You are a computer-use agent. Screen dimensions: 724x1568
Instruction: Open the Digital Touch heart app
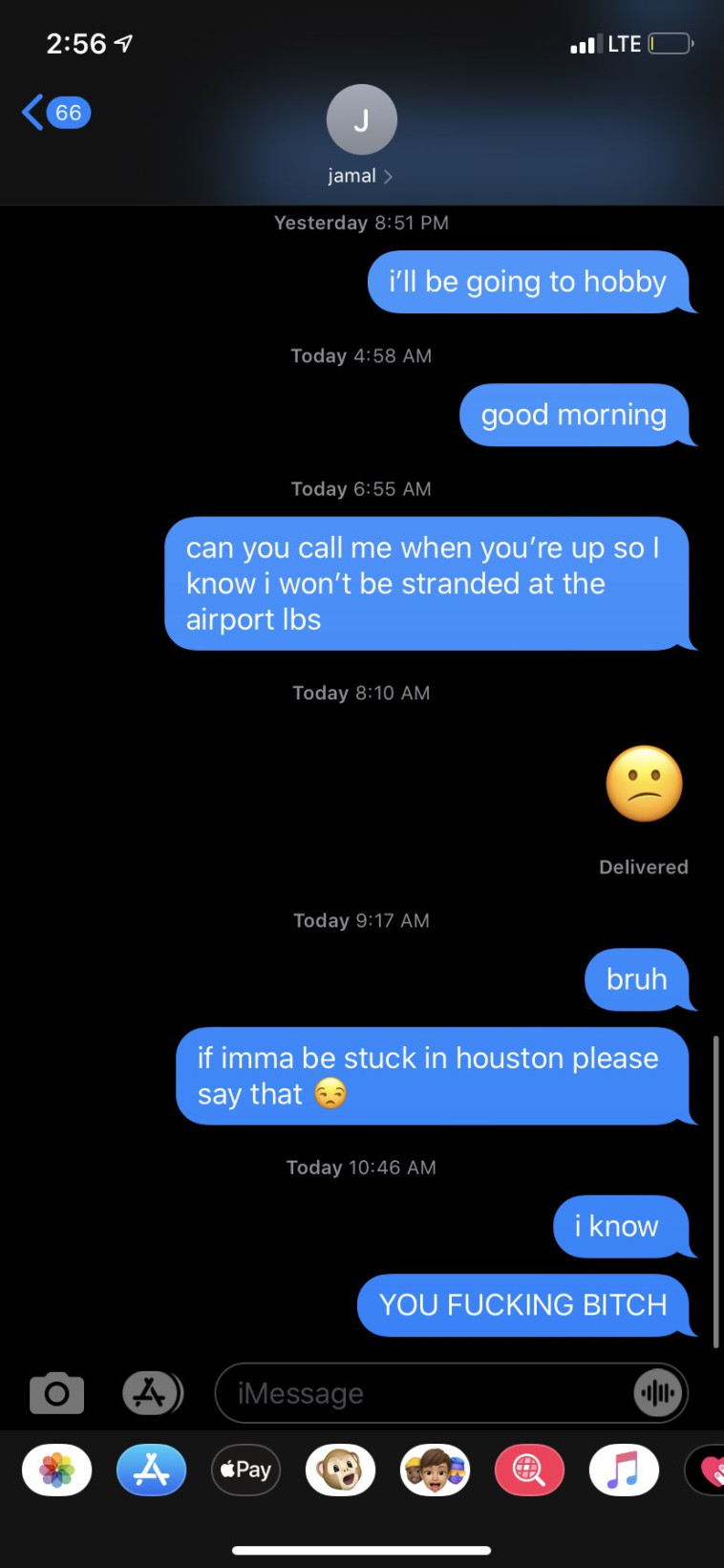pyautogui.click(x=709, y=1470)
